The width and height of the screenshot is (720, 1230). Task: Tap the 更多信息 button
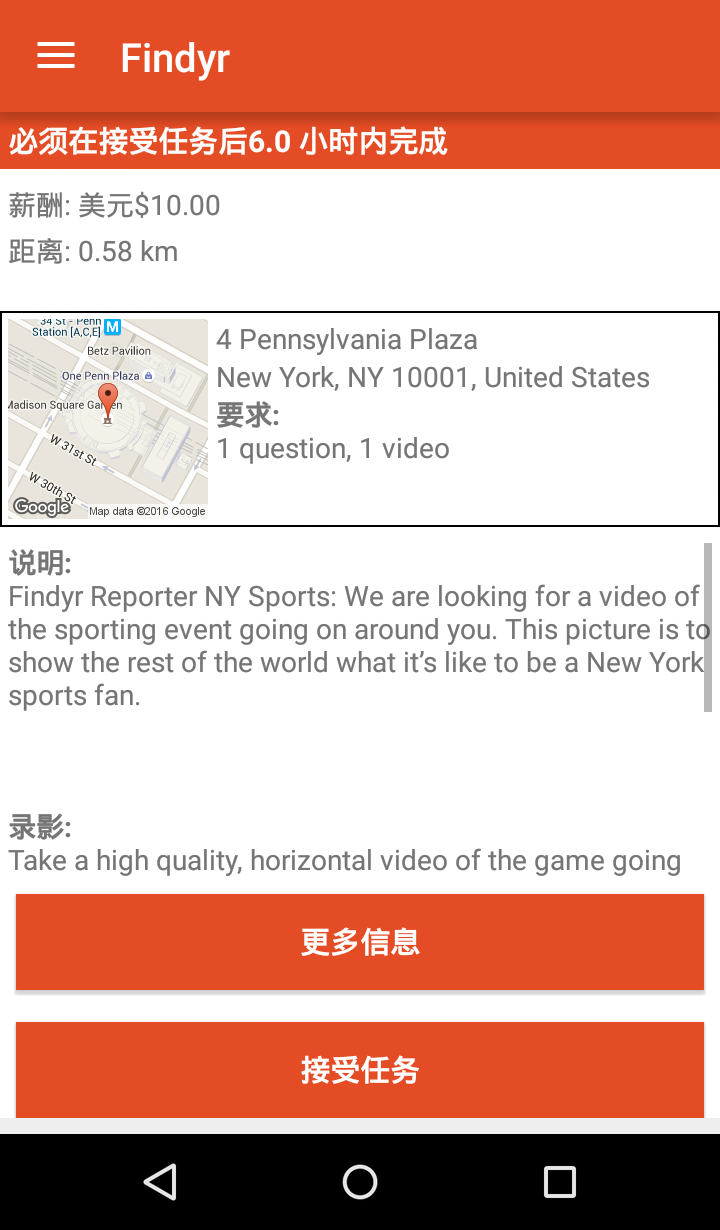click(x=360, y=942)
